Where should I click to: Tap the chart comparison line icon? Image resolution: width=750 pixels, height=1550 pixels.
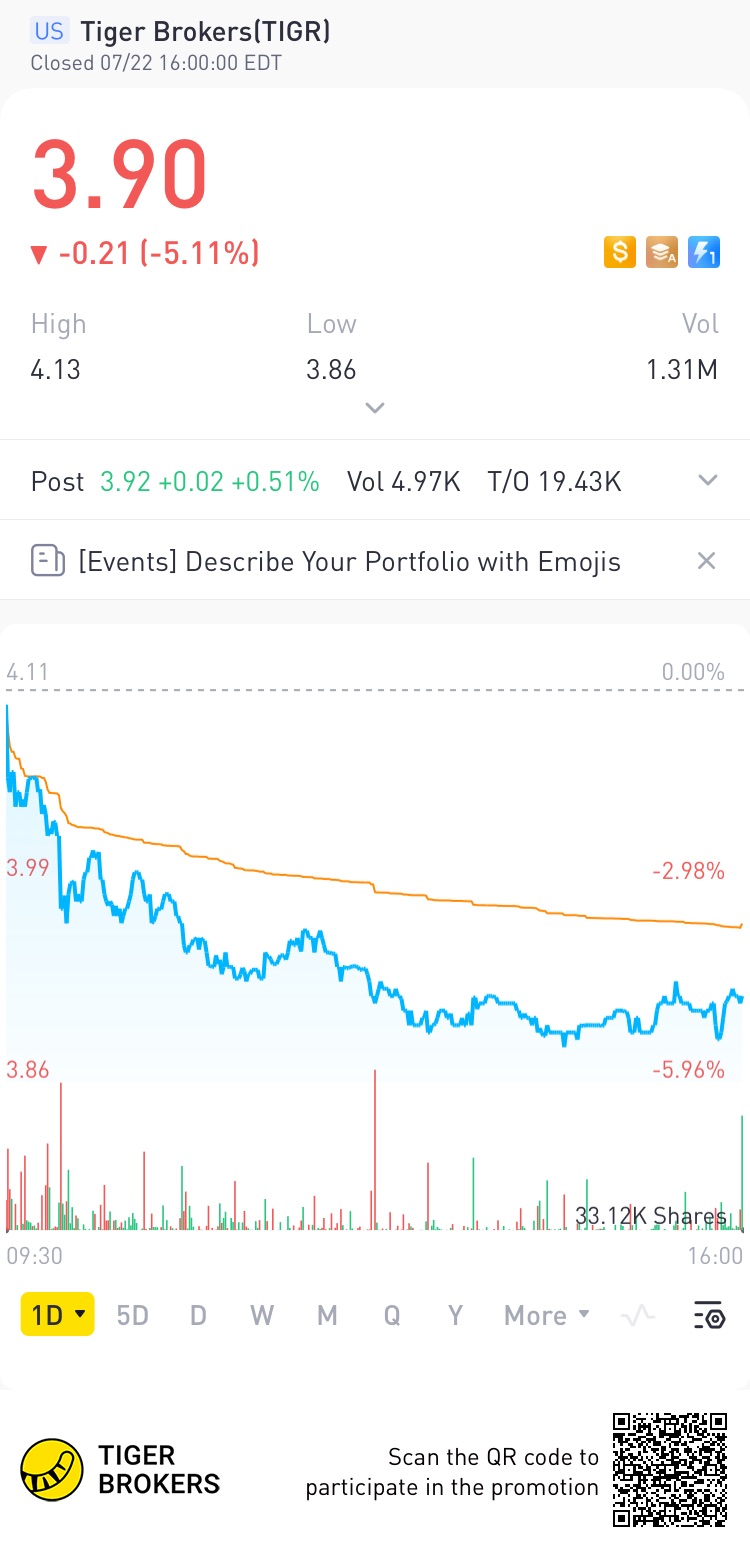638,1314
